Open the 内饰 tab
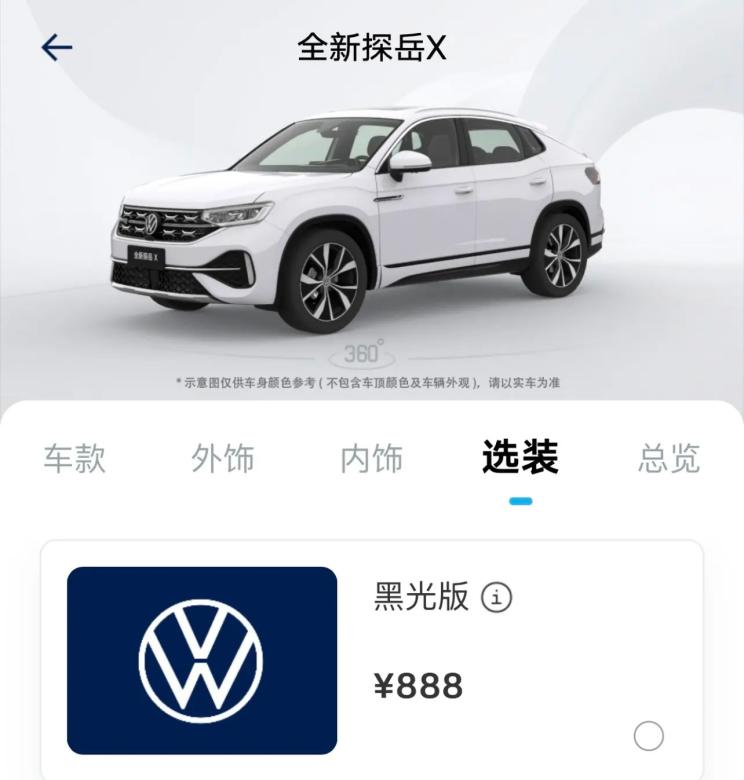Screen dimensions: 744x780 click(371, 459)
